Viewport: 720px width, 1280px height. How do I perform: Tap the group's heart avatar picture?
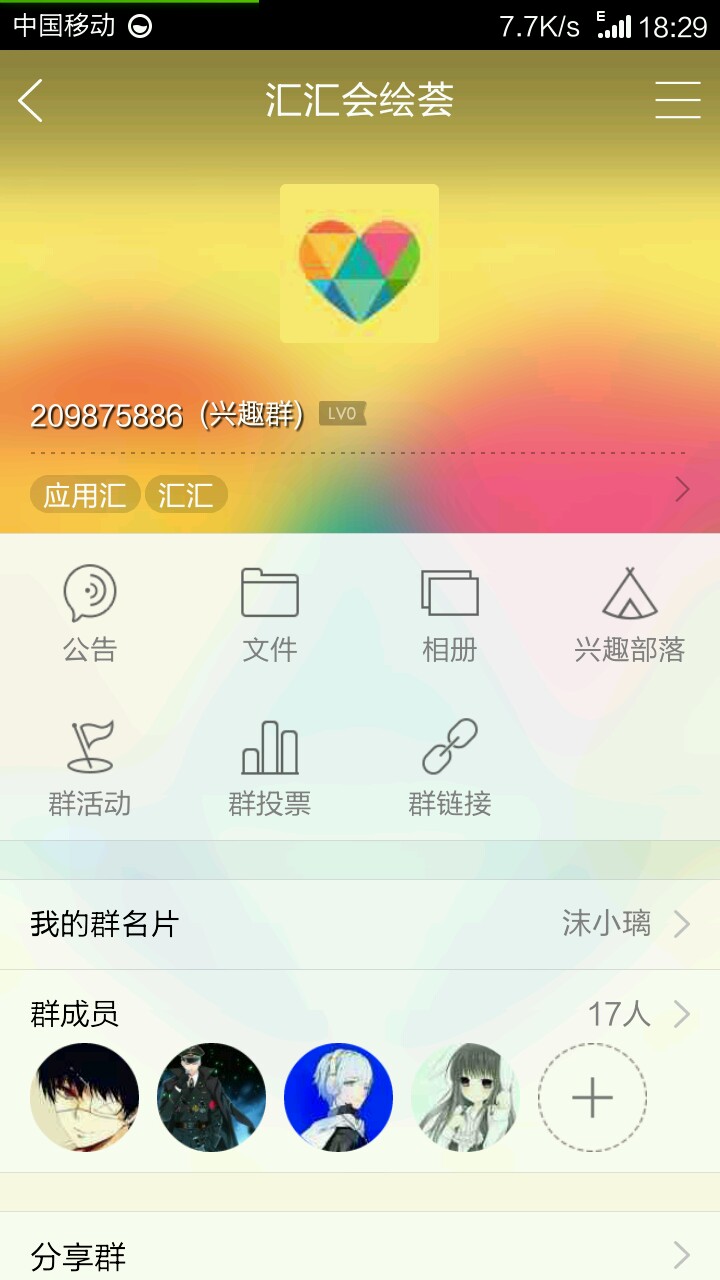[x=359, y=263]
